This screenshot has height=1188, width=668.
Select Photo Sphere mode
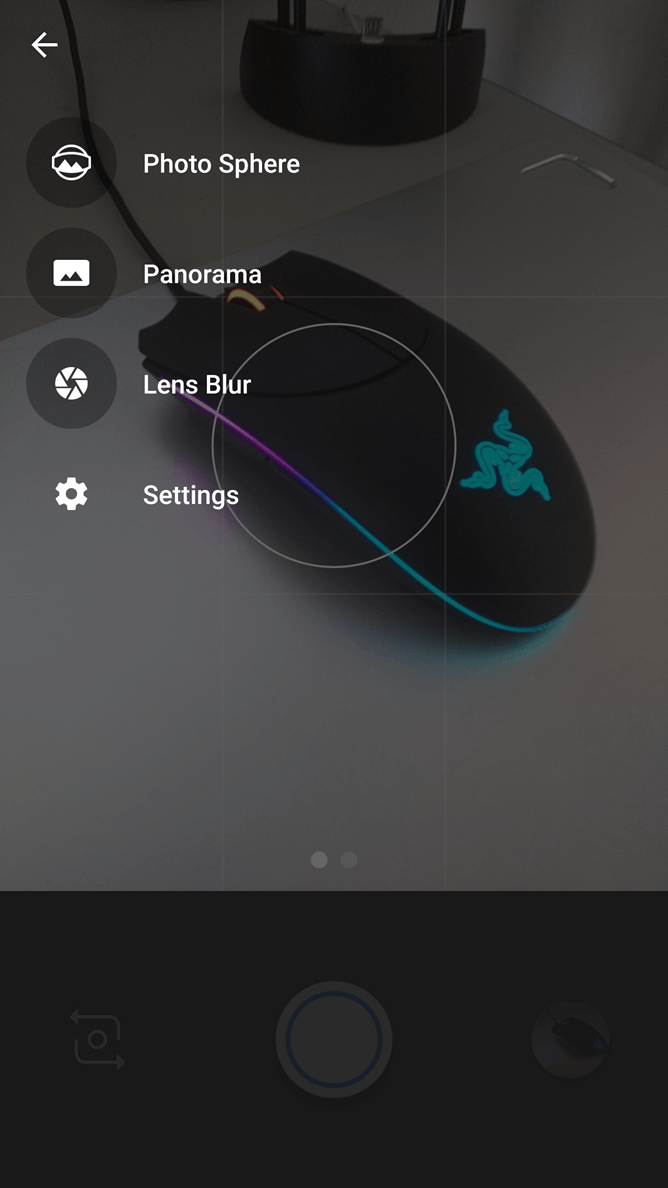pos(72,163)
